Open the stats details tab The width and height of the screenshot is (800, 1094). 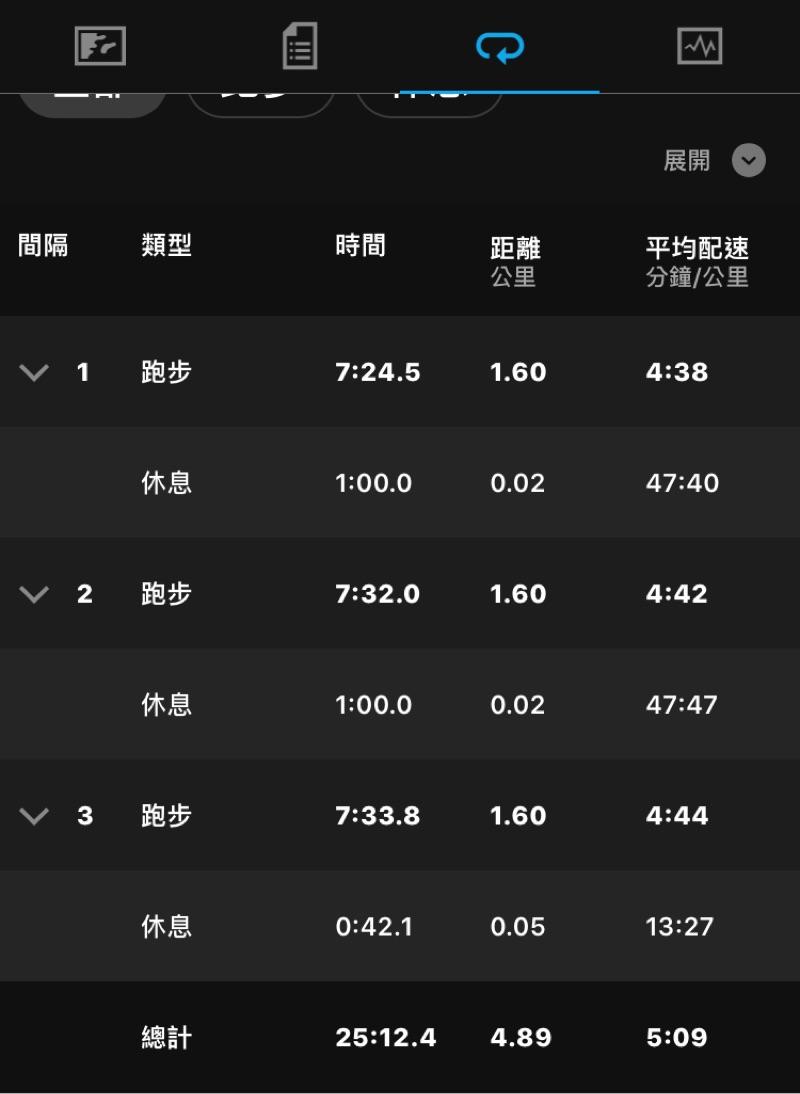coord(300,47)
